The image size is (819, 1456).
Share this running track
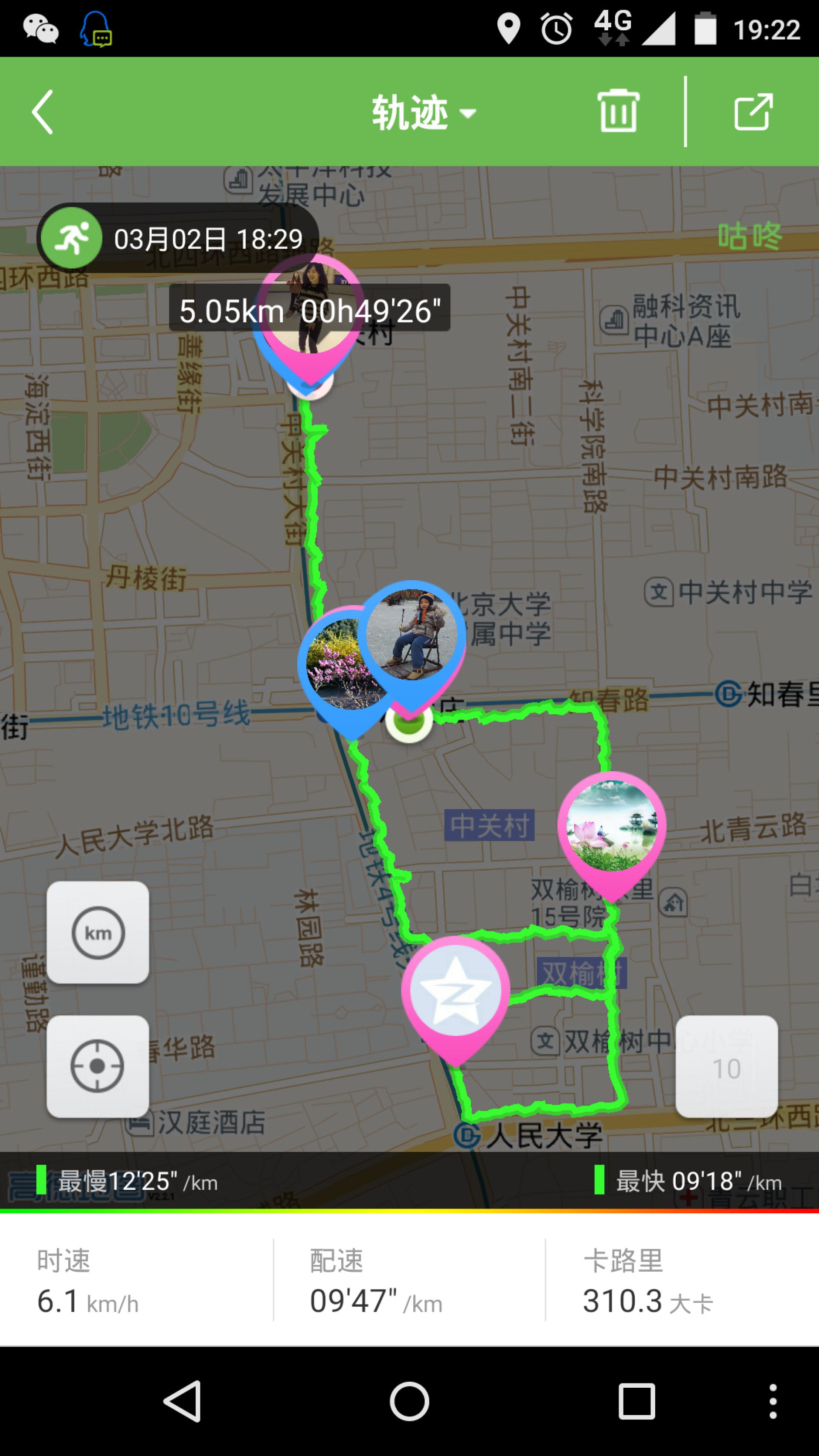coord(753,112)
